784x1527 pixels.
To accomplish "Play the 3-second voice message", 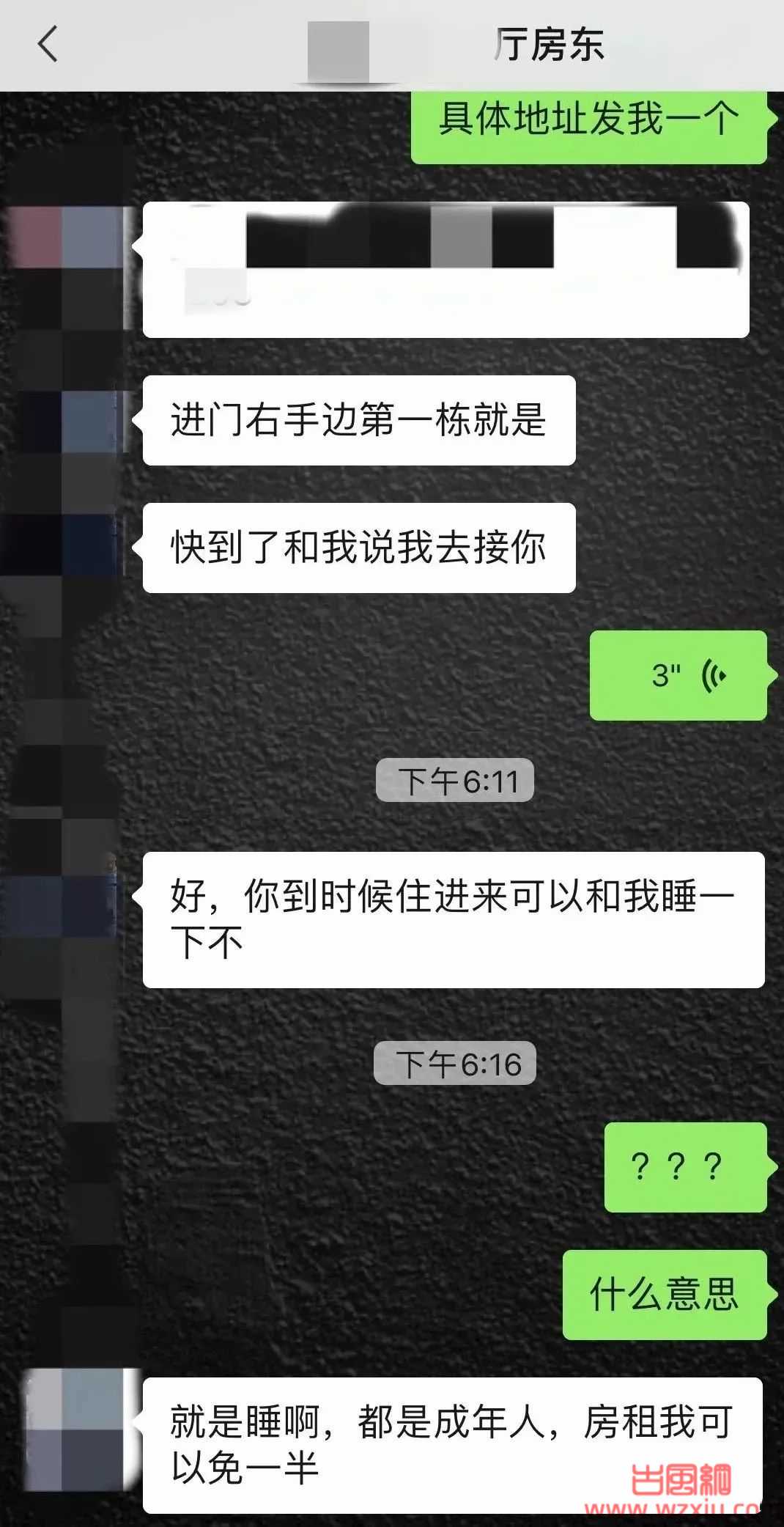I will [x=679, y=675].
